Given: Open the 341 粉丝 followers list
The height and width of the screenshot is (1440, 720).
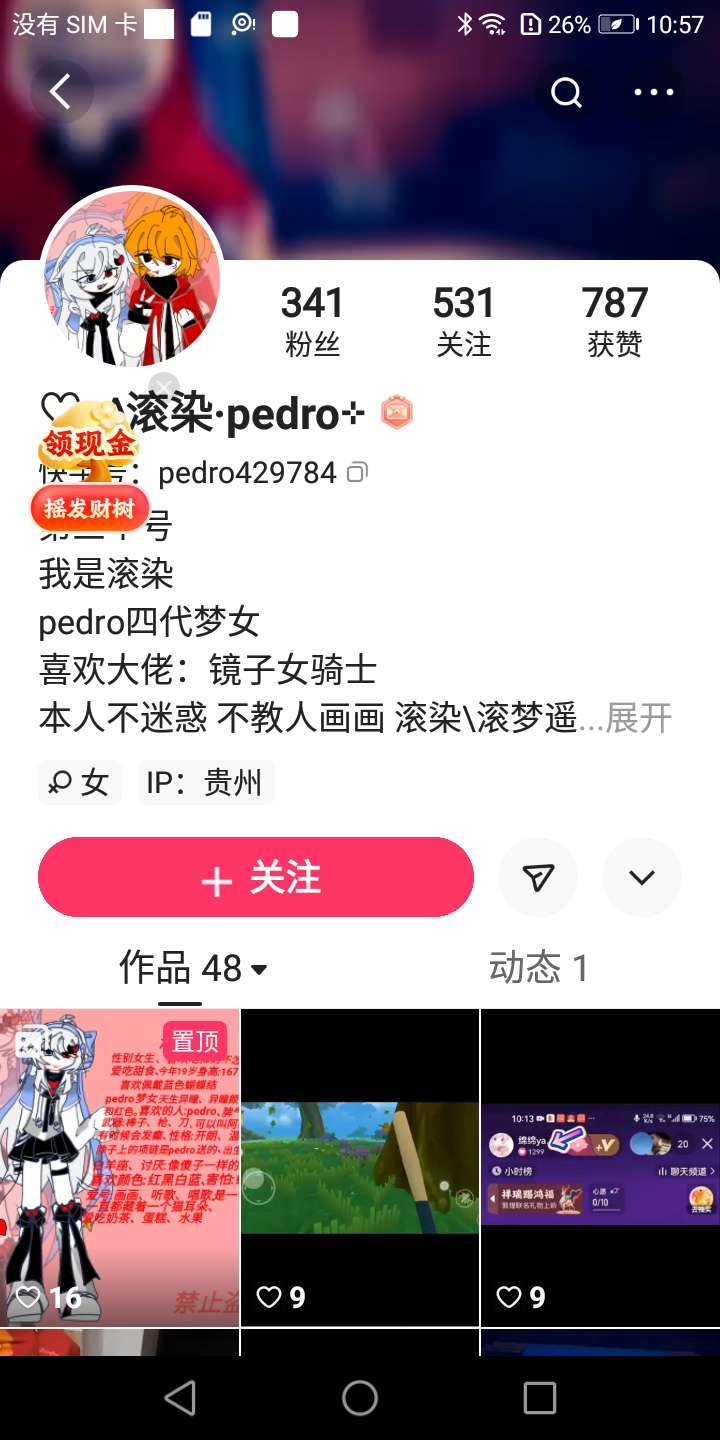Looking at the screenshot, I should pyautogui.click(x=312, y=320).
